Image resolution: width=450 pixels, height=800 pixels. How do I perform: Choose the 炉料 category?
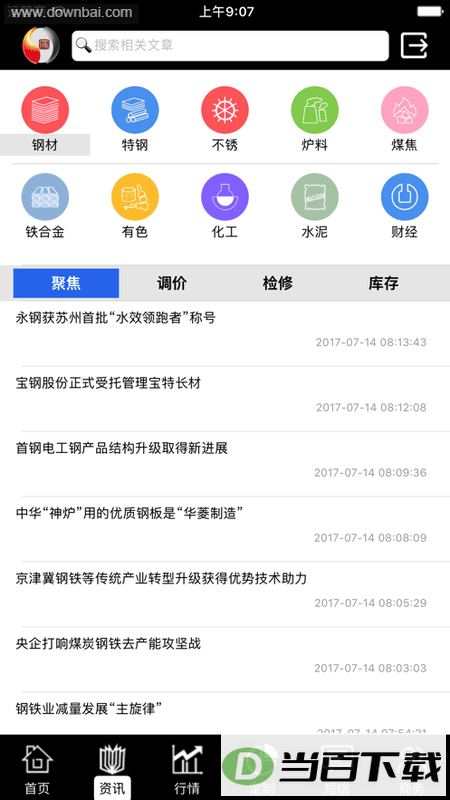coord(314,121)
